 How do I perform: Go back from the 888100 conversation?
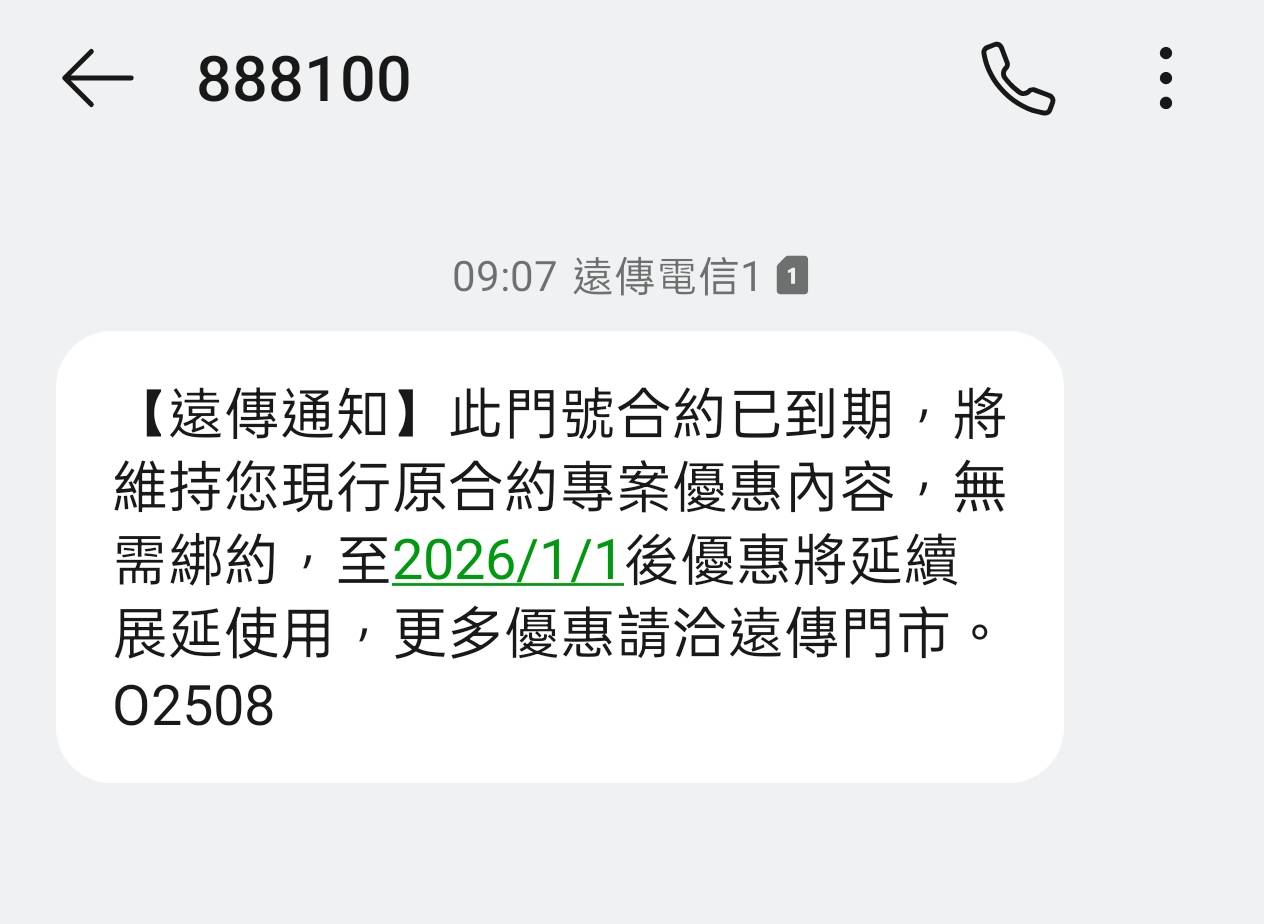pos(97,79)
